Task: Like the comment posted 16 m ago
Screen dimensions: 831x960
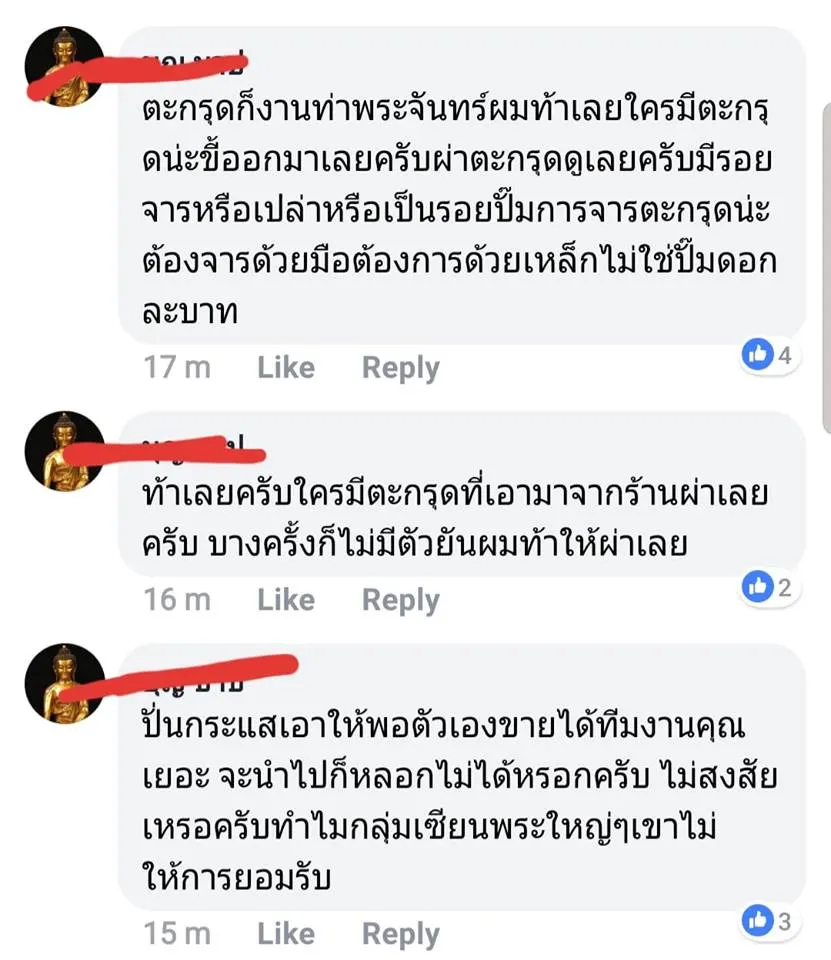Action: 285,600
